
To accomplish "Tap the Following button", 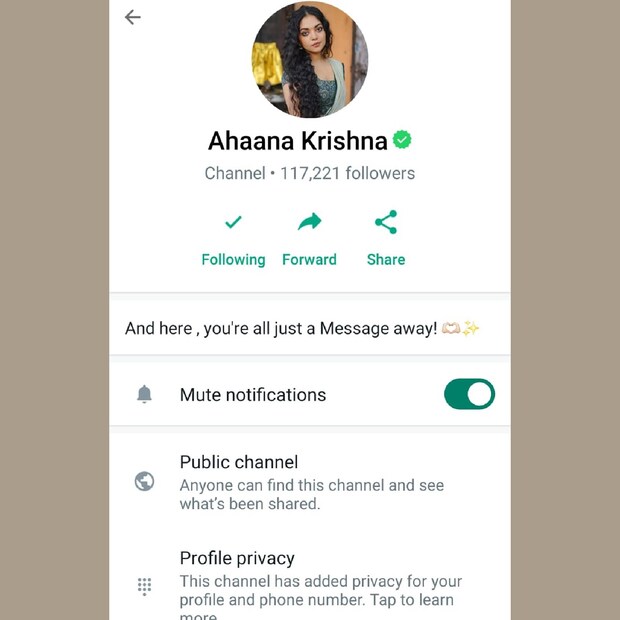I will (x=233, y=240).
